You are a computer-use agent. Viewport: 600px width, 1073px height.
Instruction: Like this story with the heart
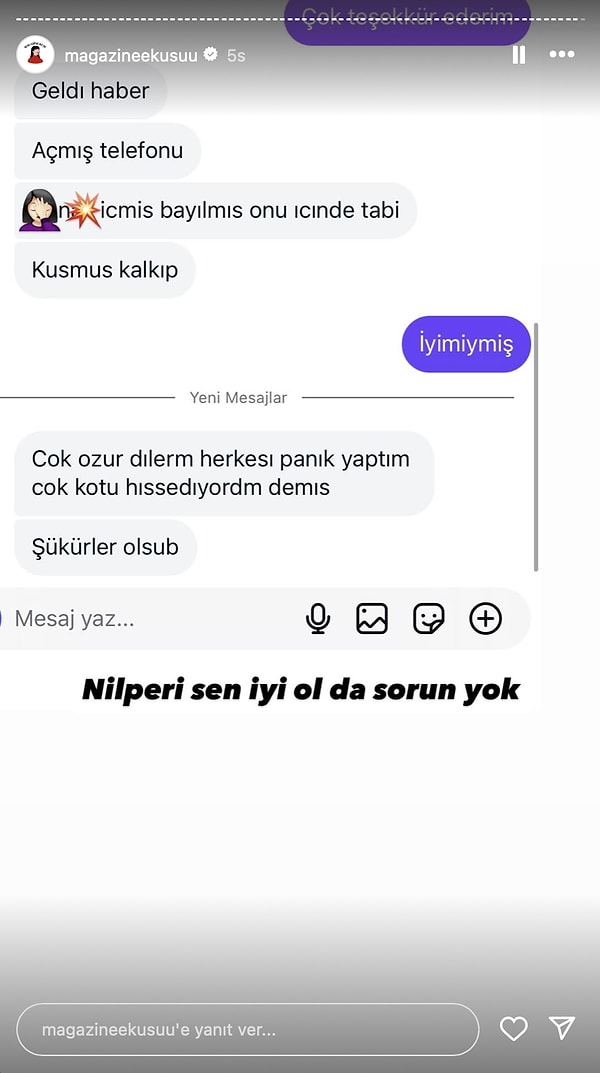pos(513,1028)
